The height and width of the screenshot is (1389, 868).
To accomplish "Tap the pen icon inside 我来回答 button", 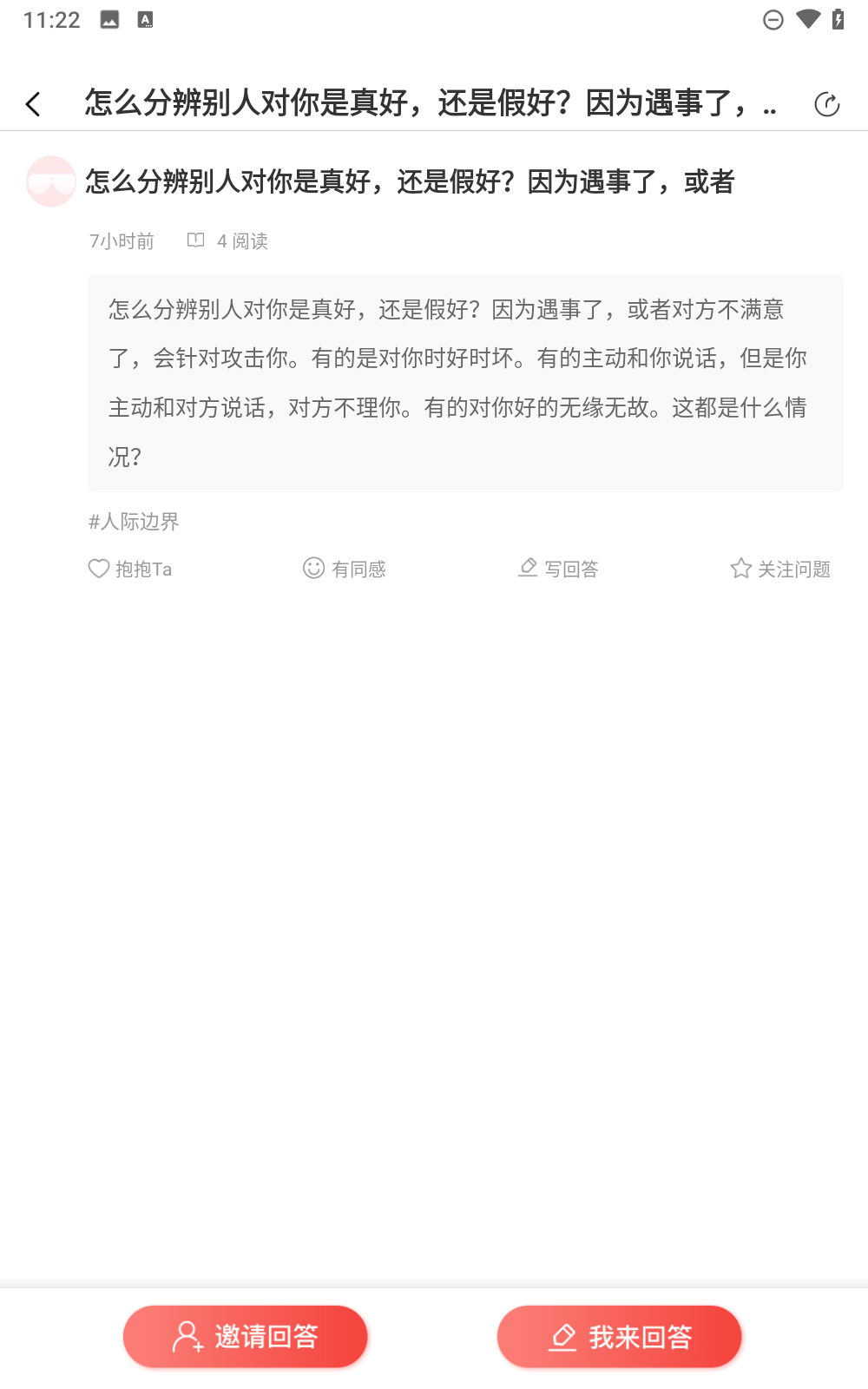I will point(563,1336).
